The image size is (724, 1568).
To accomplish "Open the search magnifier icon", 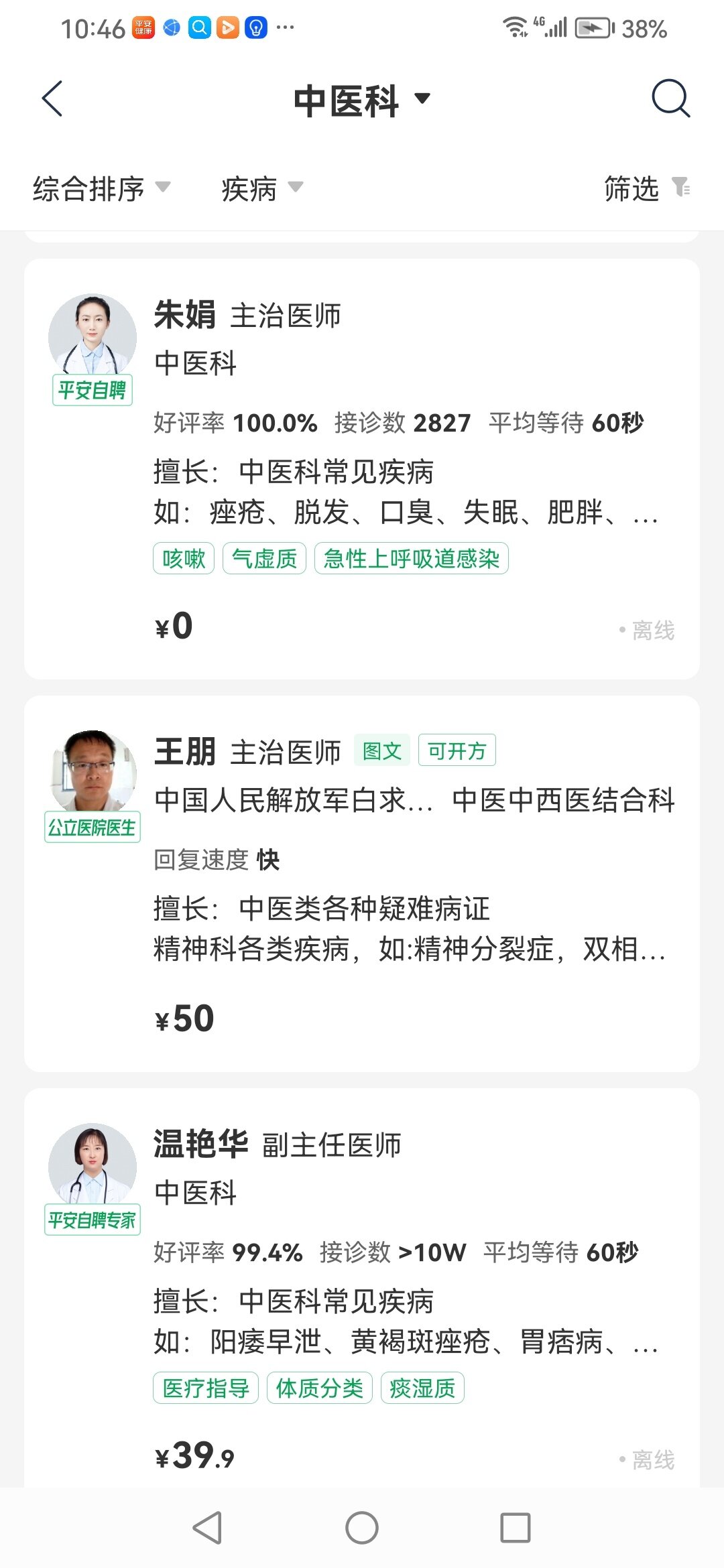I will pyautogui.click(x=670, y=99).
